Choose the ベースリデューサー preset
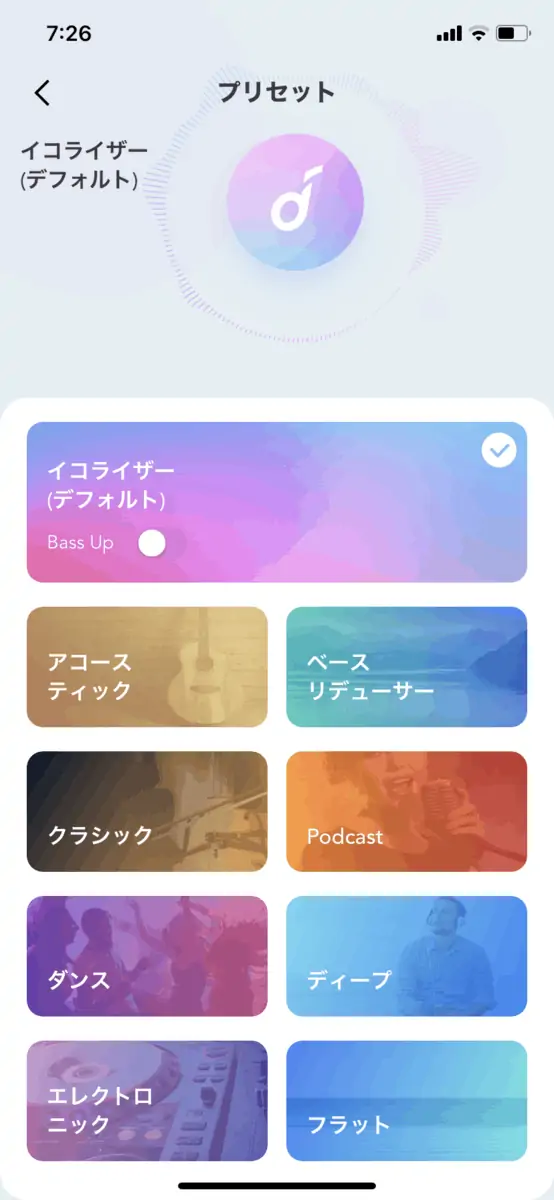Screen dimensions: 554x1200 (x=407, y=667)
